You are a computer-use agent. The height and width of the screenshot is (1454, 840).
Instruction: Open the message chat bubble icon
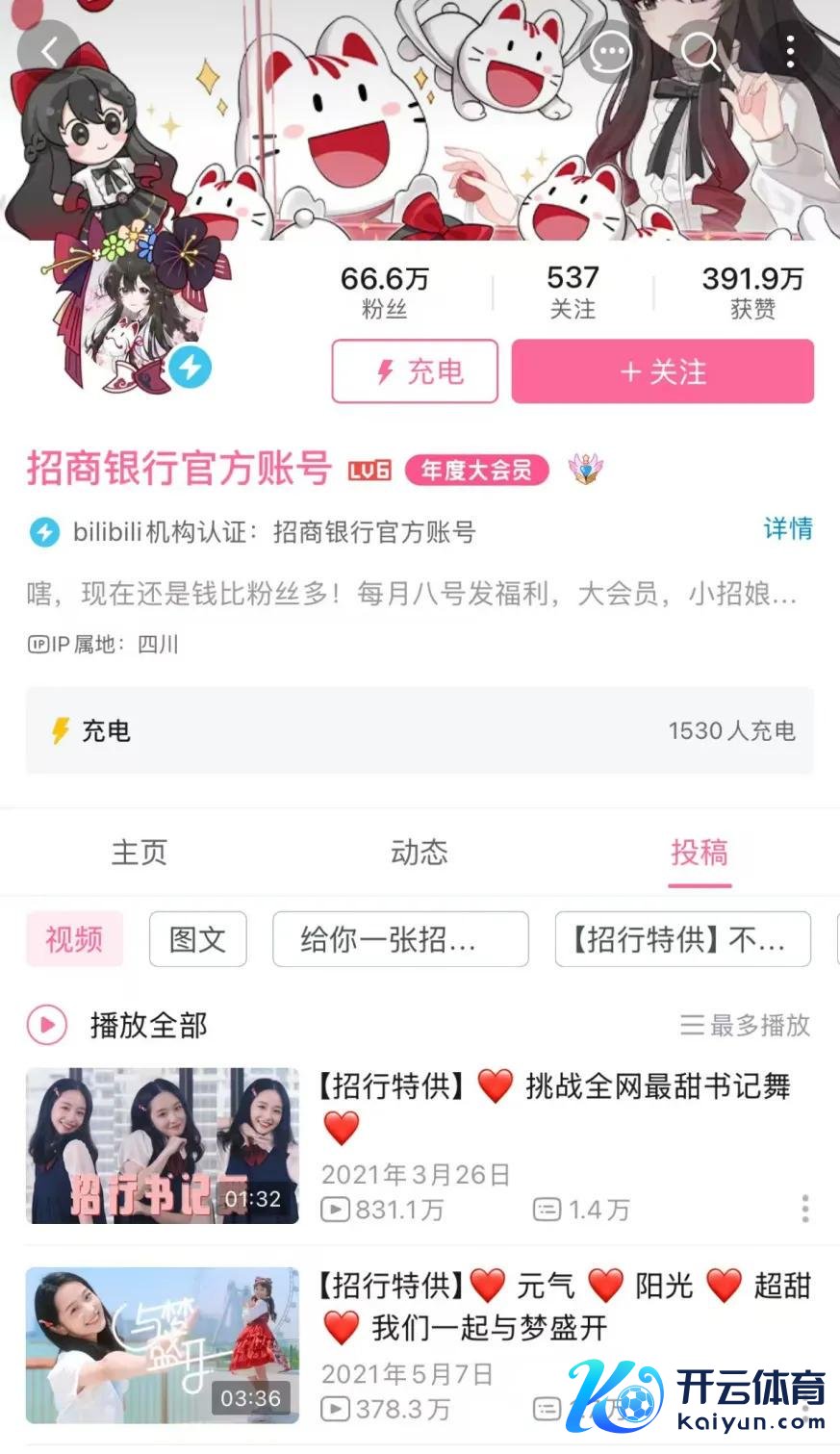(610, 52)
